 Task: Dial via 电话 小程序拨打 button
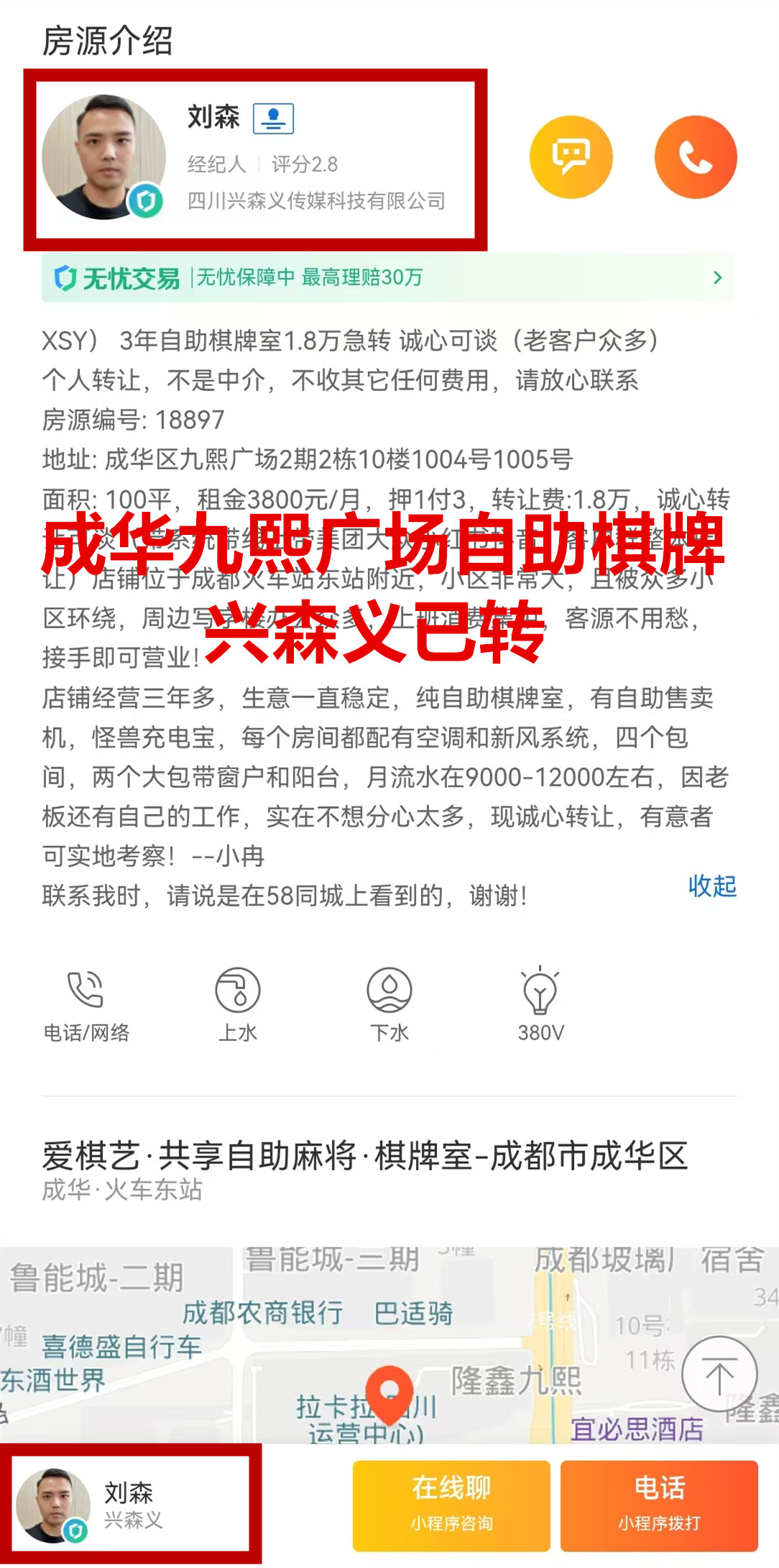(658, 1505)
